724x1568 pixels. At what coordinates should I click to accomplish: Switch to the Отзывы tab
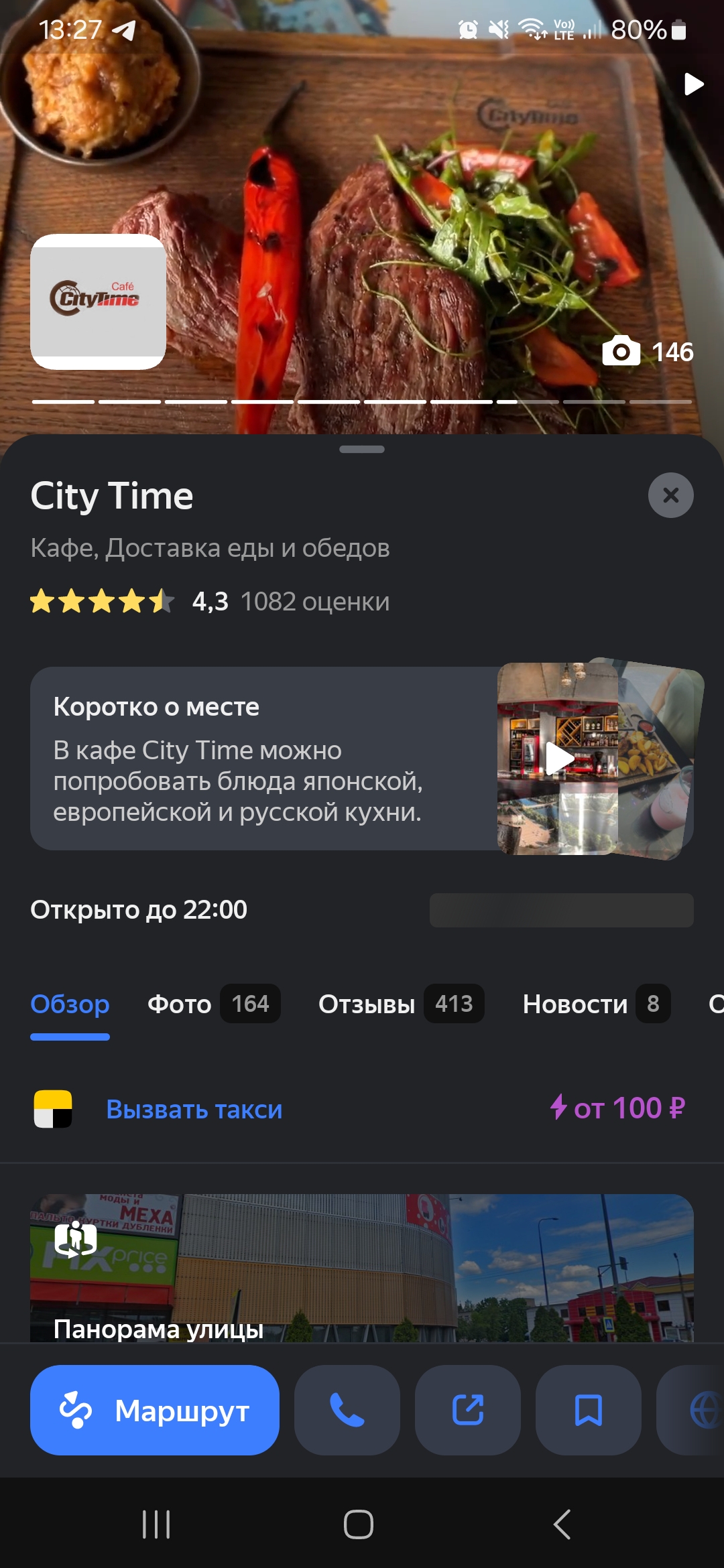(x=400, y=1004)
